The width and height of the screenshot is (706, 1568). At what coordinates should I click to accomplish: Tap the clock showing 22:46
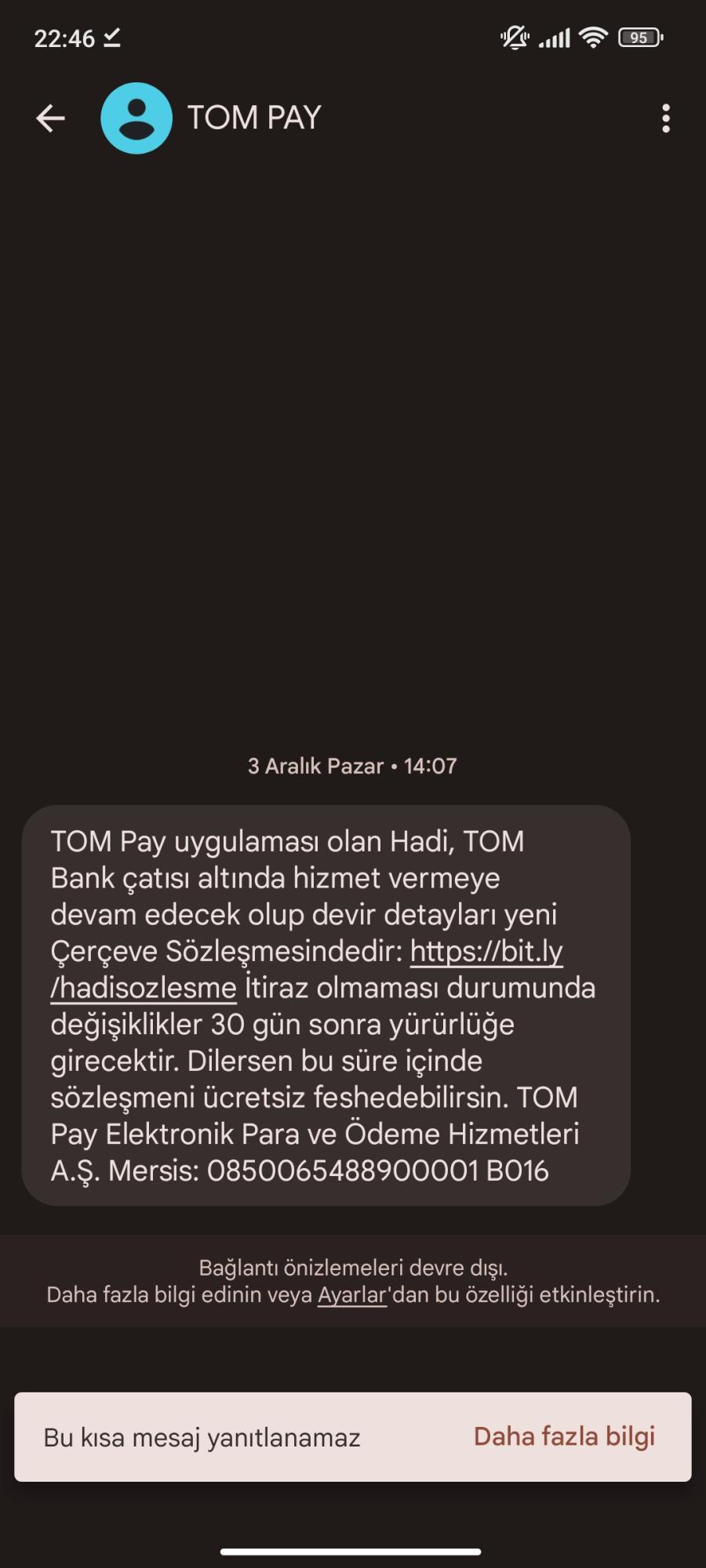tap(66, 38)
